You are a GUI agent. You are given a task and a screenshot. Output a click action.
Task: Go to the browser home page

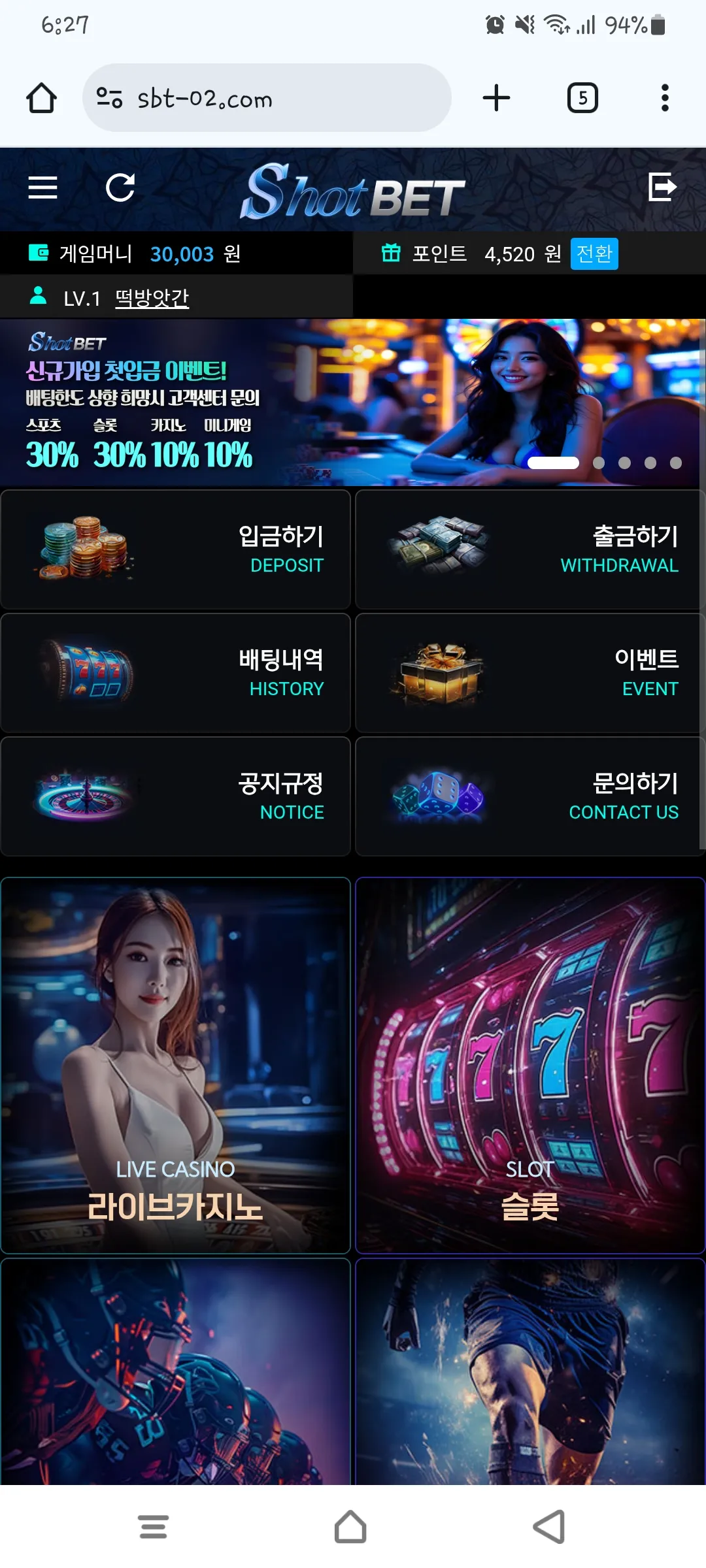point(41,98)
